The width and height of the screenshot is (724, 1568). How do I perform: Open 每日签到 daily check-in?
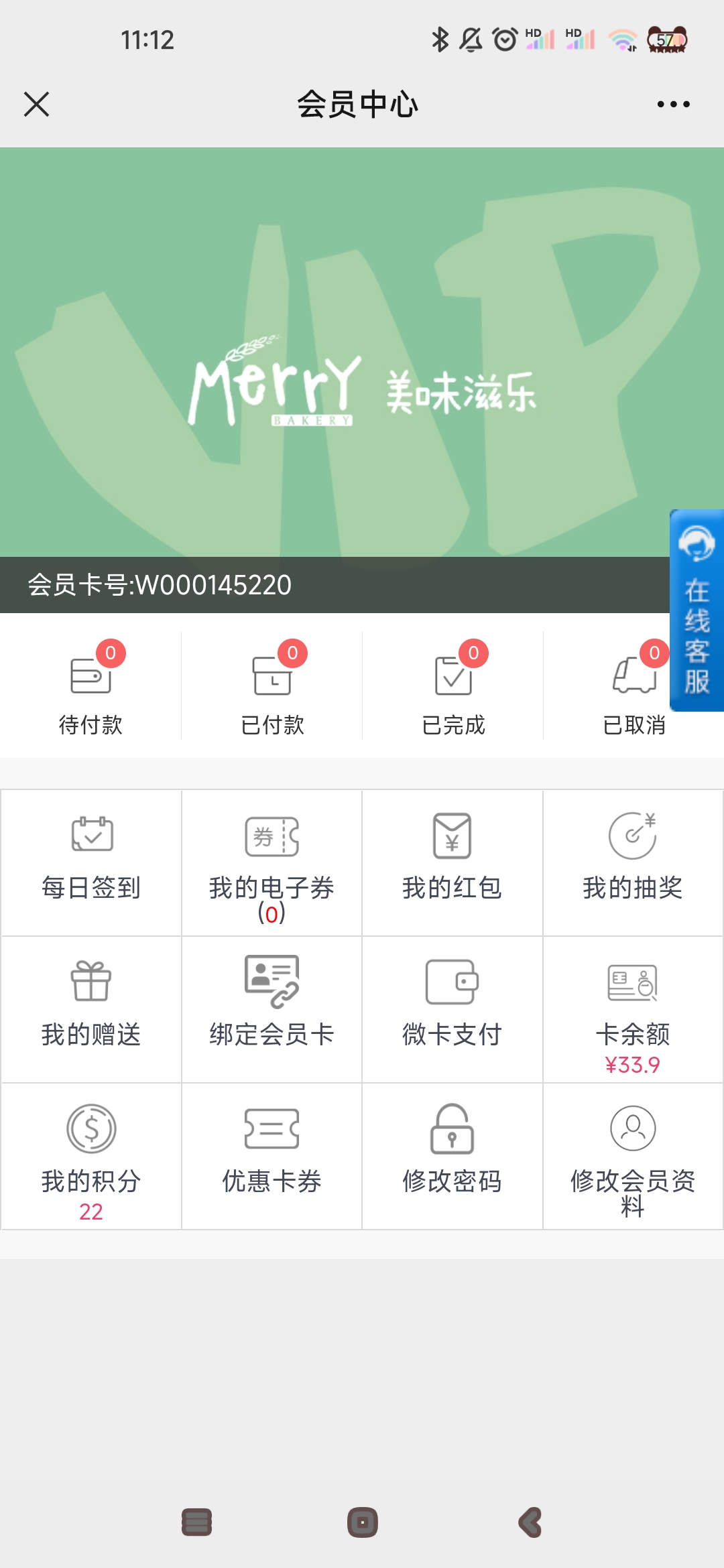coord(91,862)
